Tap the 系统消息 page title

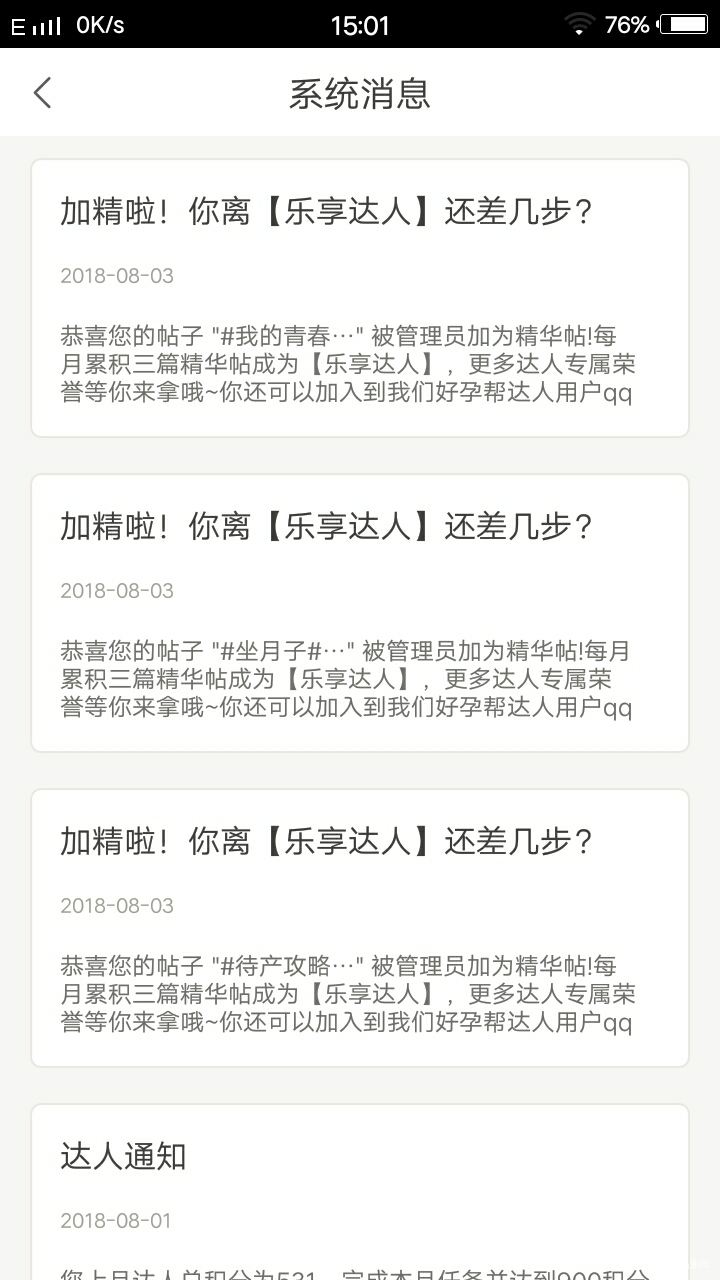pyautogui.click(x=360, y=92)
